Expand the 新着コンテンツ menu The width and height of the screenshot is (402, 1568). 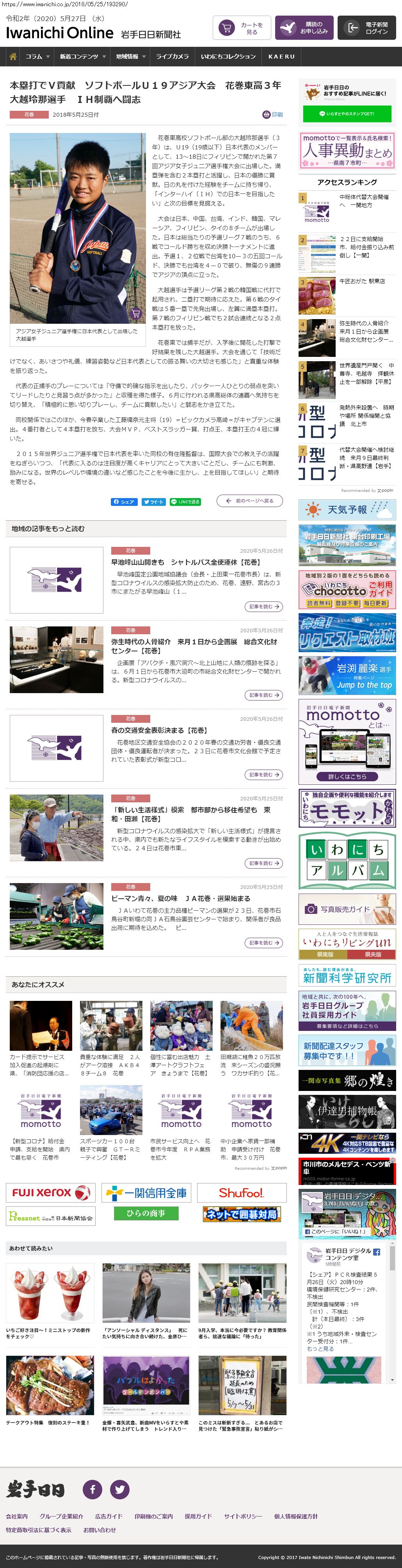click(82, 57)
